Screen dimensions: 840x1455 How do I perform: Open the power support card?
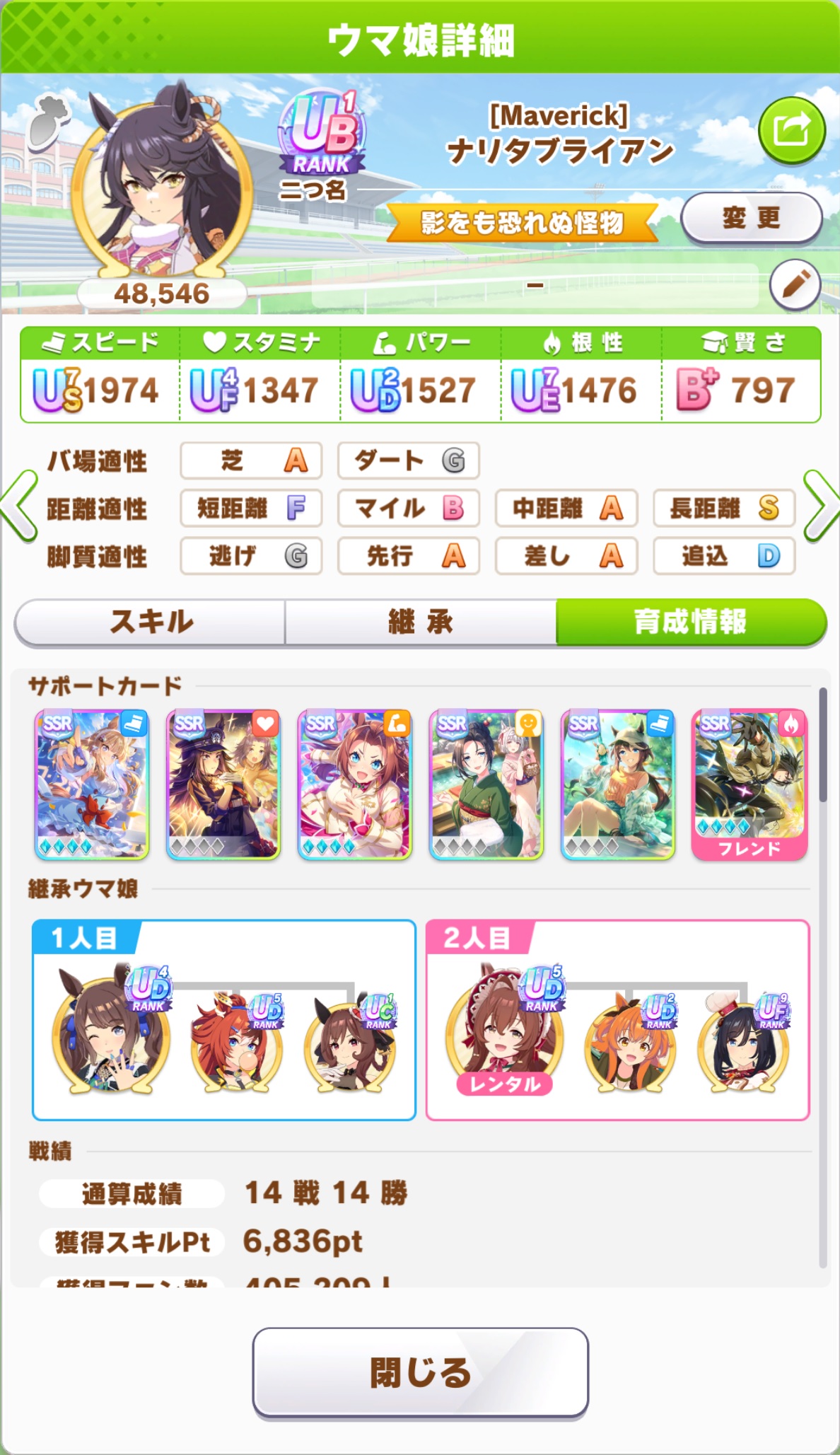pos(355,784)
